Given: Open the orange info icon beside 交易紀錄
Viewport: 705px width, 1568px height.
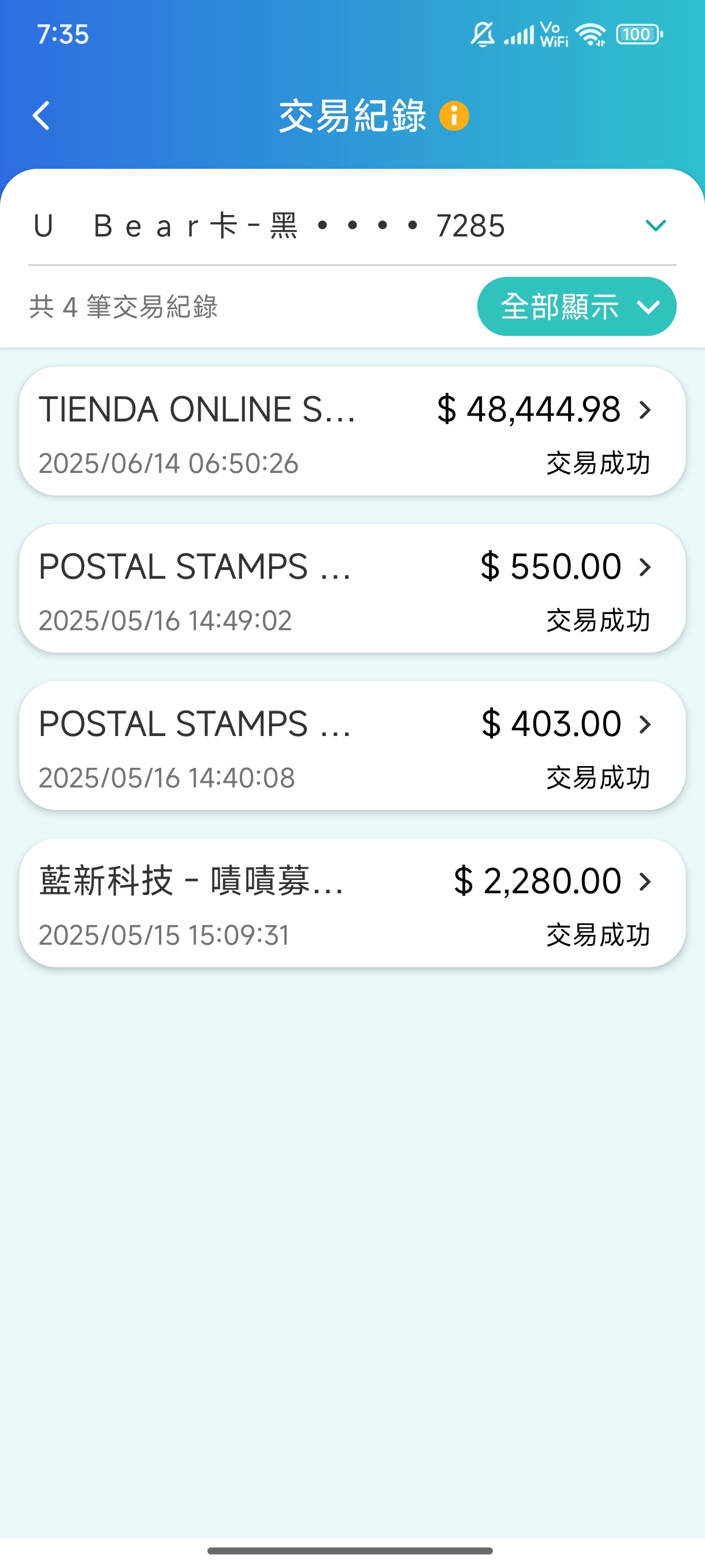Looking at the screenshot, I should (x=454, y=116).
